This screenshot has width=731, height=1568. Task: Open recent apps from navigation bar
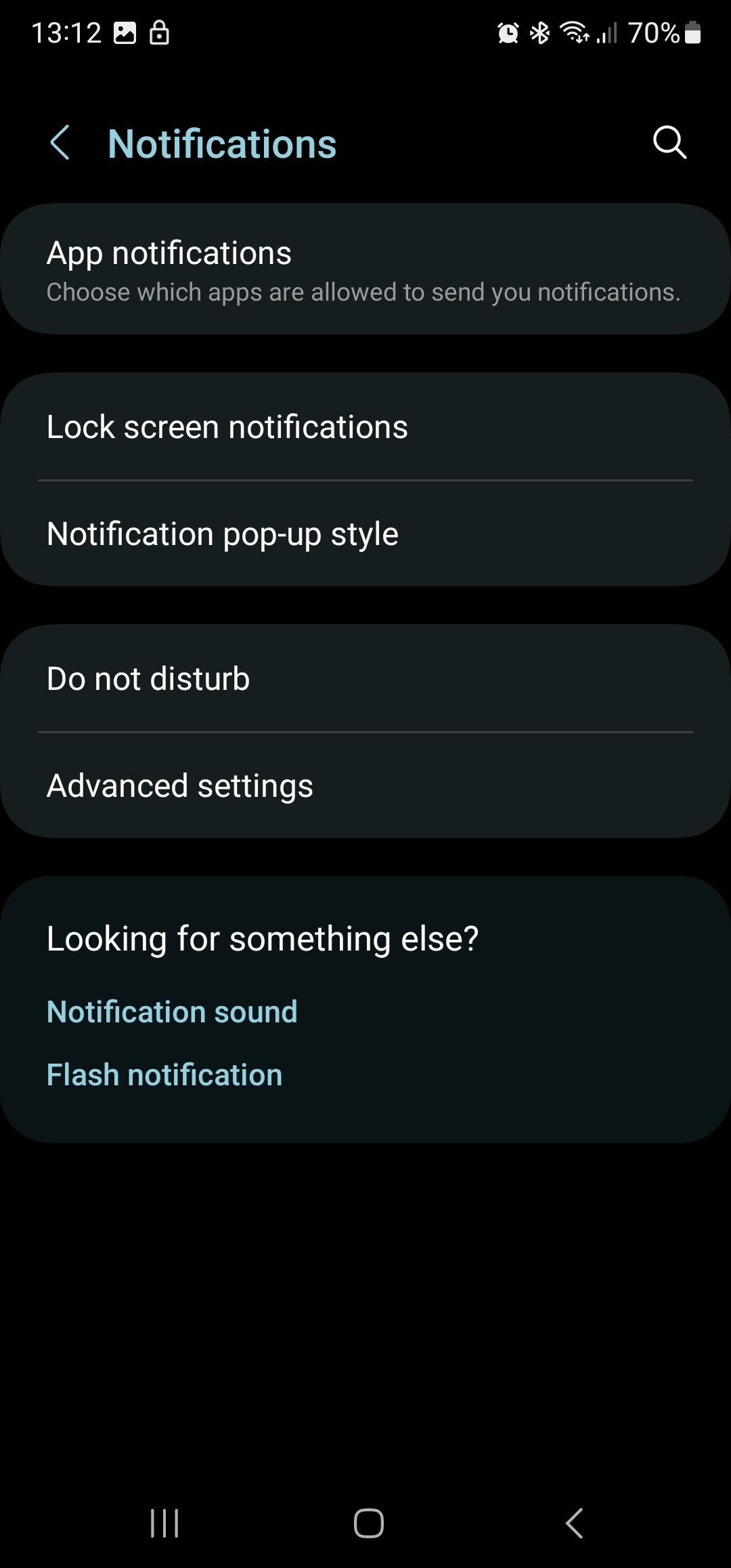point(164,1523)
